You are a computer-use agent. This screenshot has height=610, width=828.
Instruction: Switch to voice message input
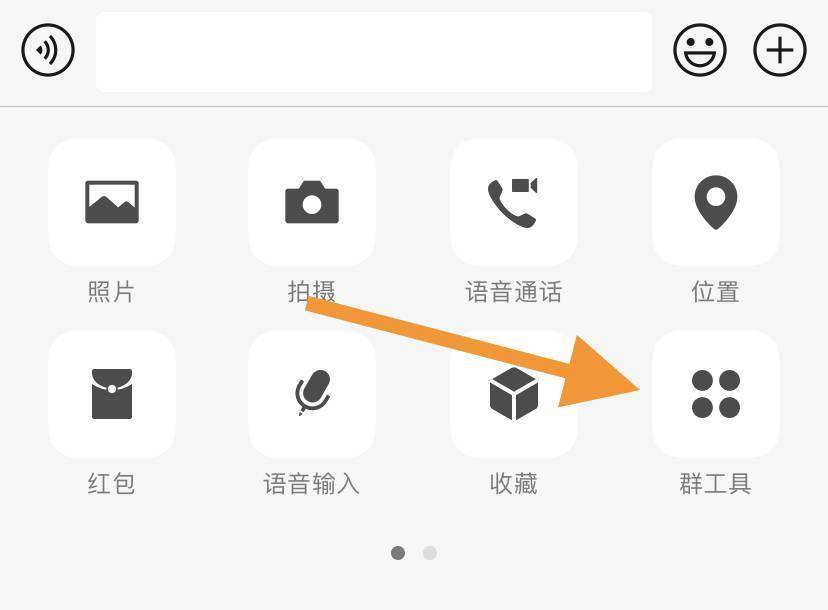pos(48,50)
